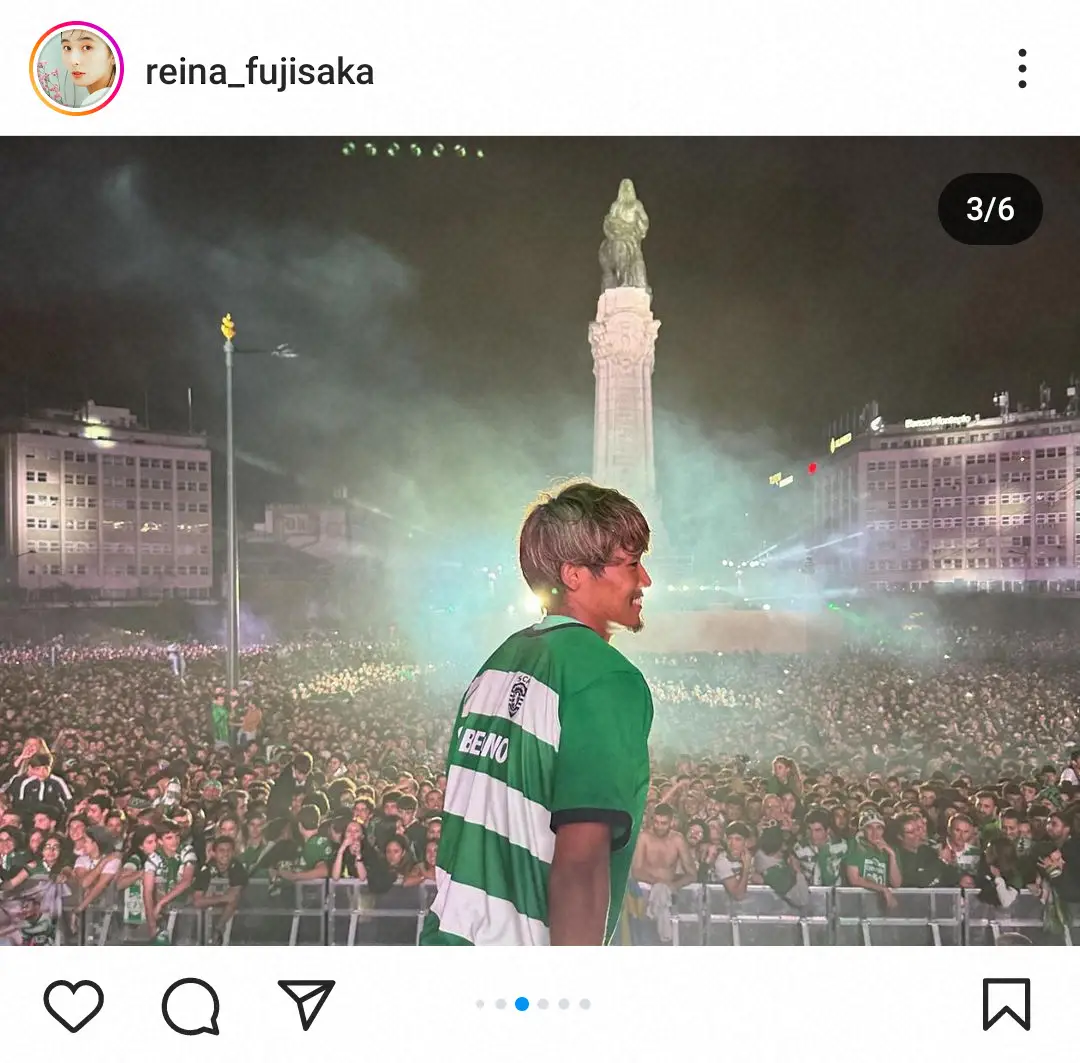Image resolution: width=1080 pixels, height=1063 pixels.
Task: Open reina_fujisaka's profile picture story
Action: pyautogui.click(x=76, y=69)
